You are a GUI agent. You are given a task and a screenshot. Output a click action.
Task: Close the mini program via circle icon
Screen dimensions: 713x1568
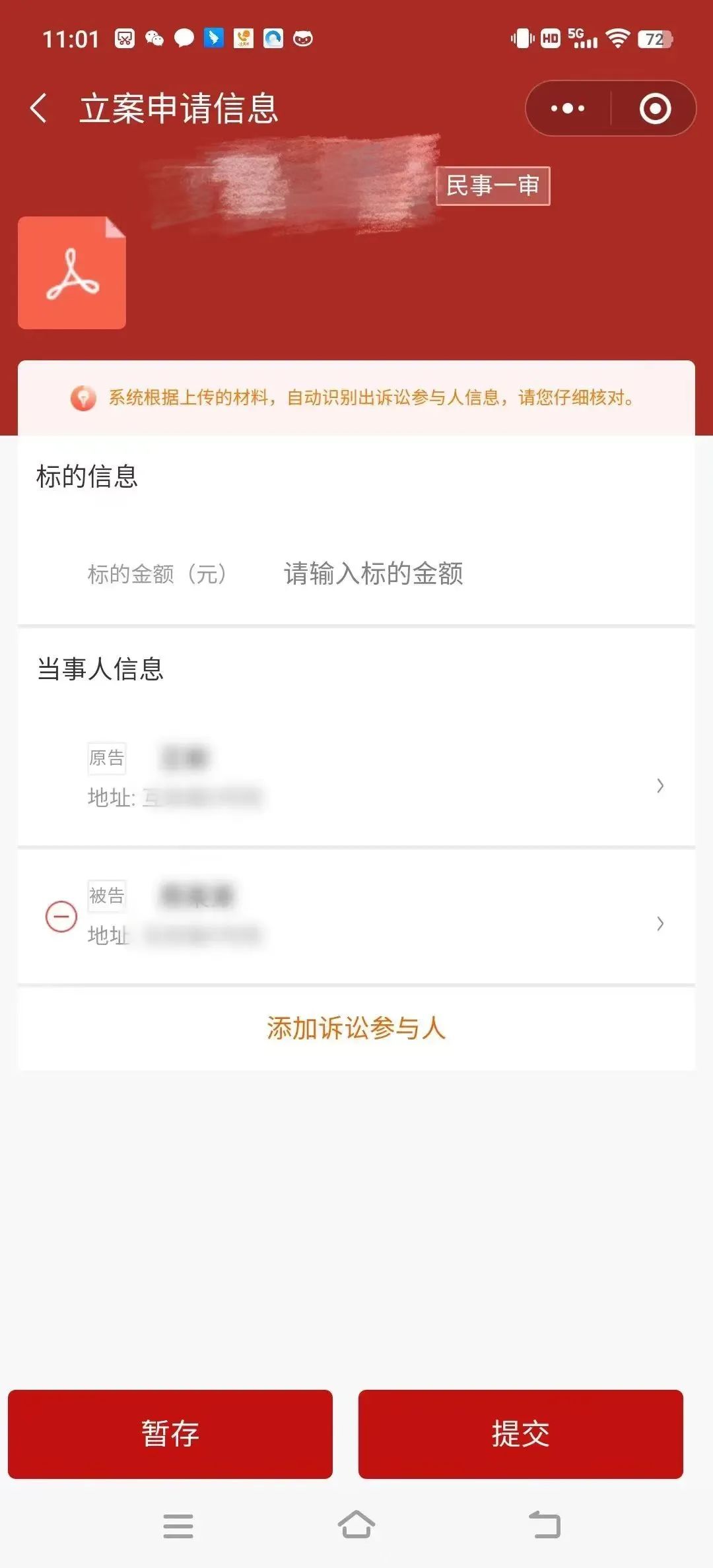pos(655,108)
